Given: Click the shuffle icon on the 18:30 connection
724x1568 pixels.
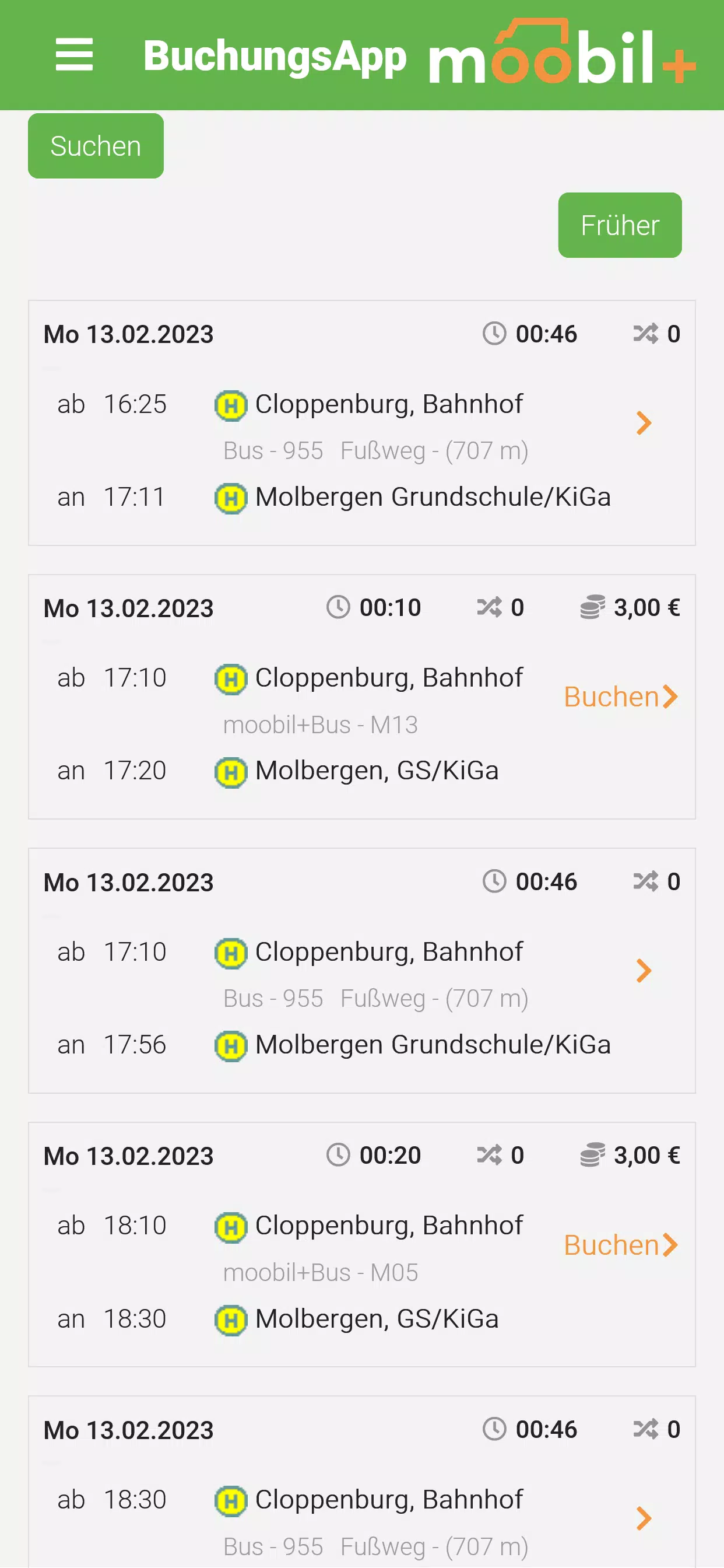Looking at the screenshot, I should pos(646,1430).
